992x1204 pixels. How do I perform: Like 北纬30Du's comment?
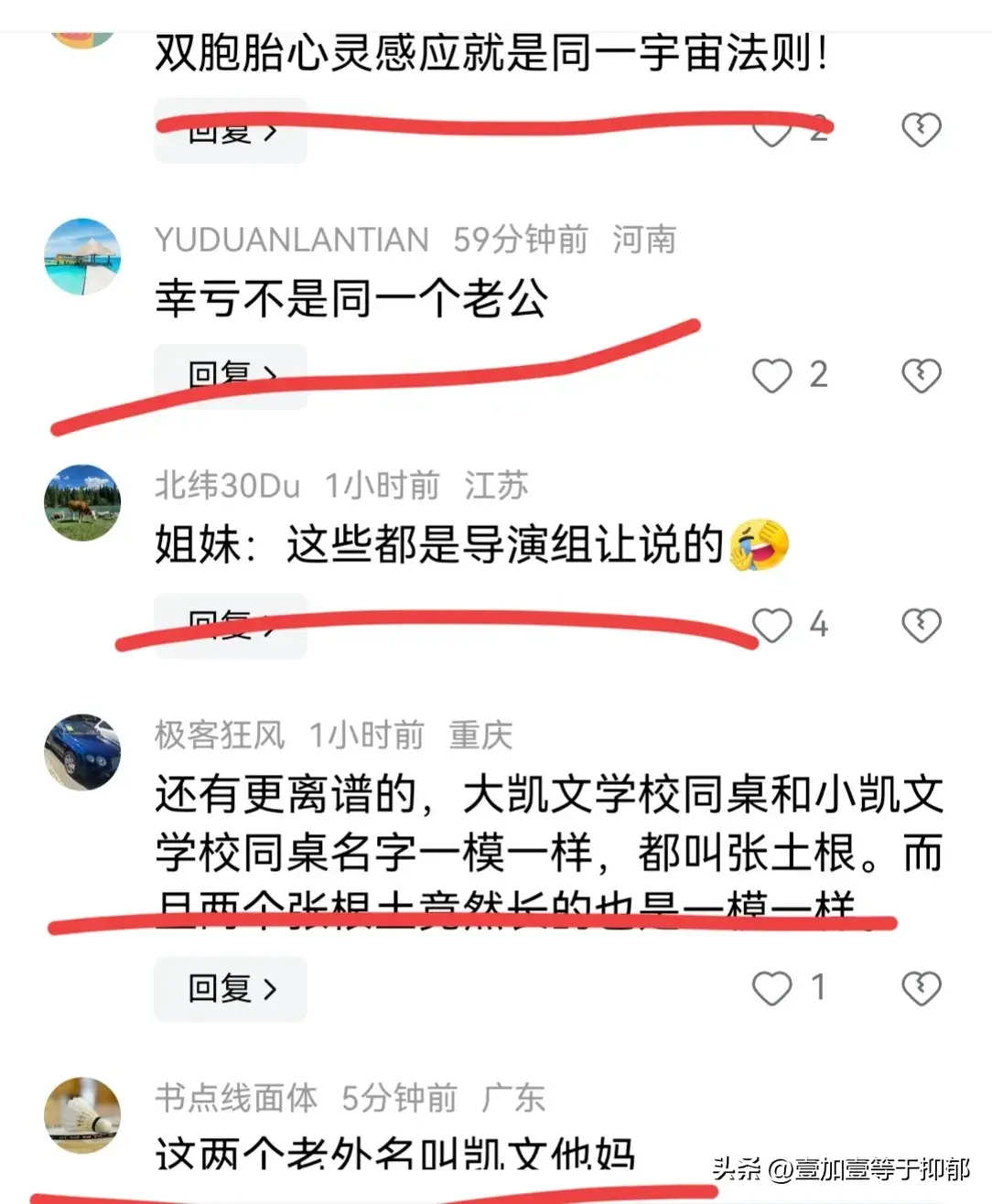point(771,626)
